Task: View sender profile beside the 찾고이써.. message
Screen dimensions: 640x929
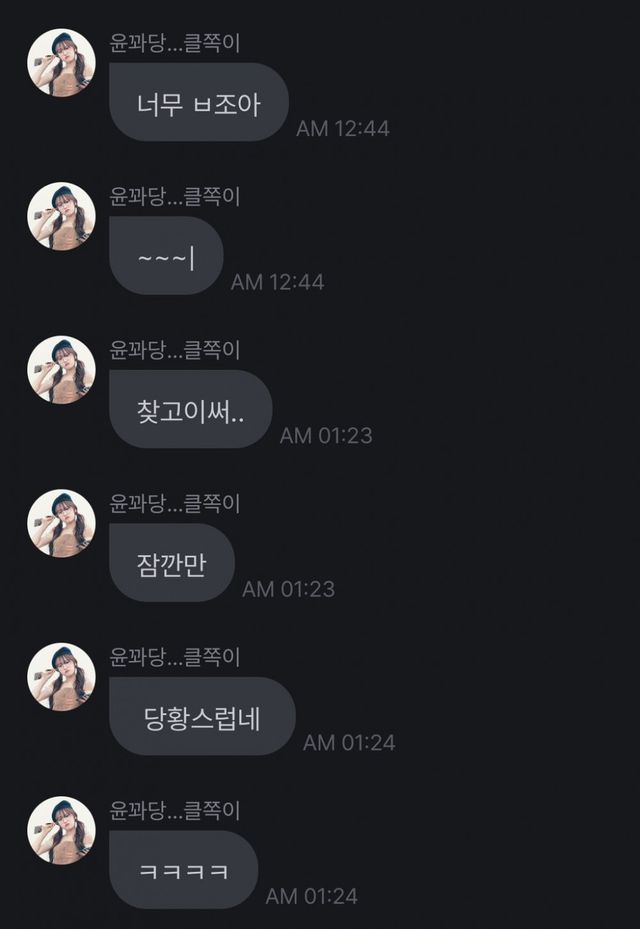Action: pos(61,370)
